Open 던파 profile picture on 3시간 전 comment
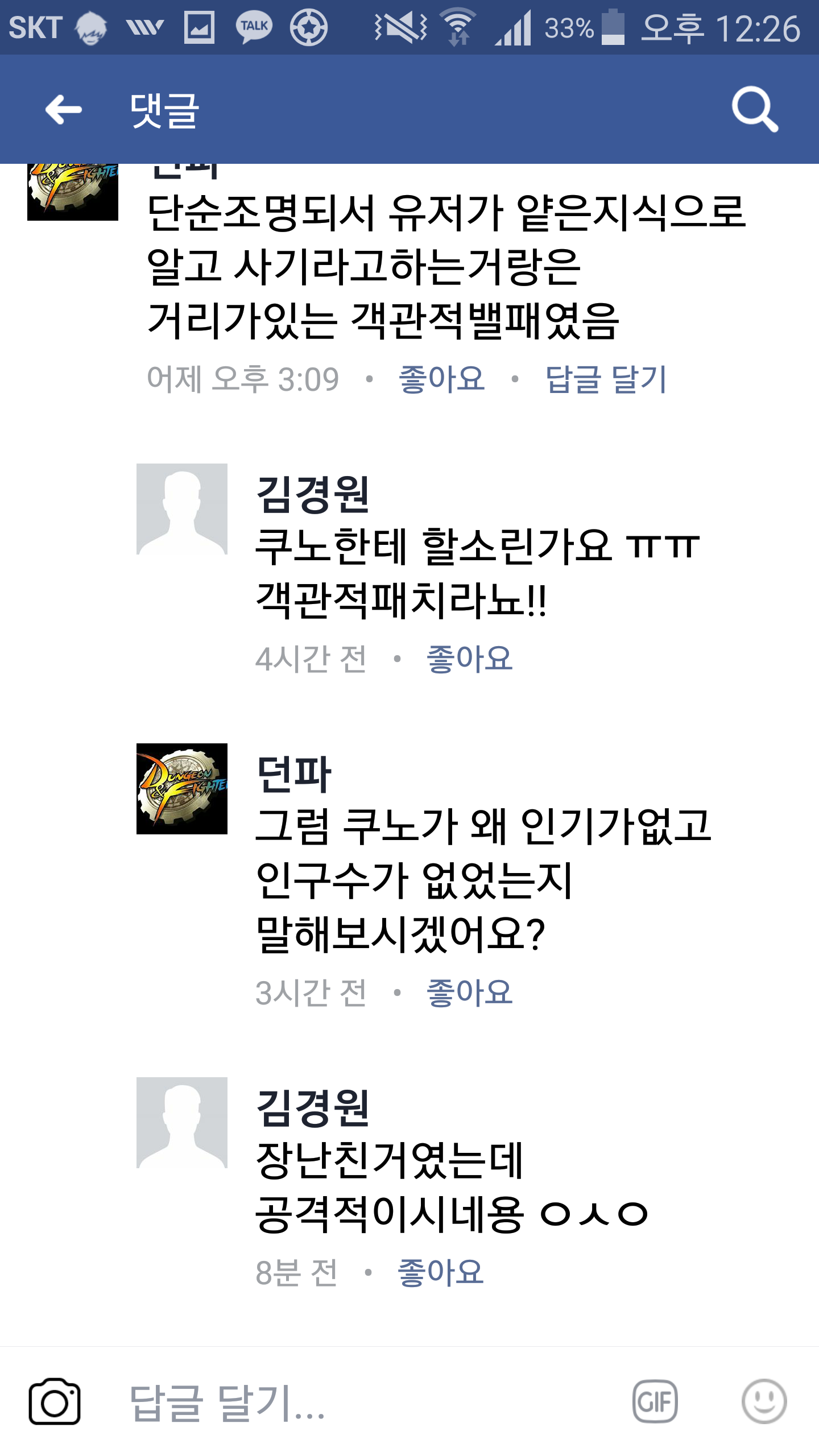This screenshot has height=1456, width=819. (182, 789)
